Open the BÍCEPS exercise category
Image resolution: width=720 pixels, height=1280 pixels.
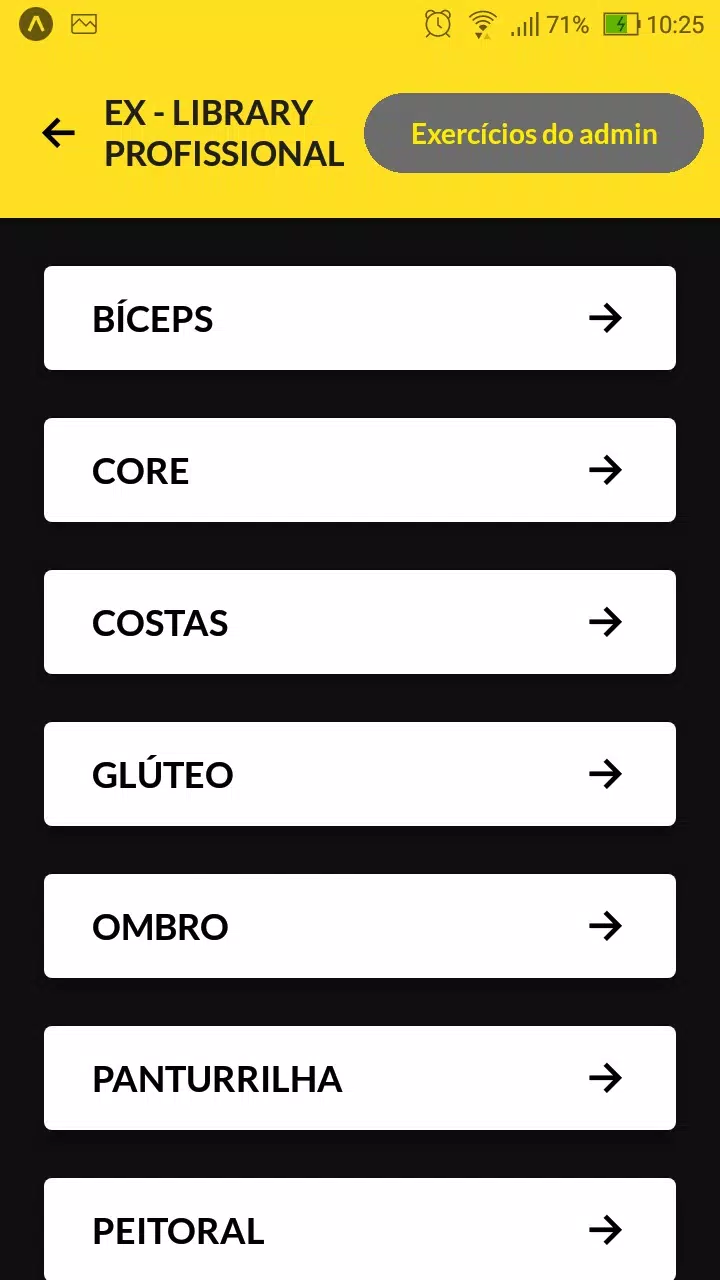pyautogui.click(x=360, y=318)
